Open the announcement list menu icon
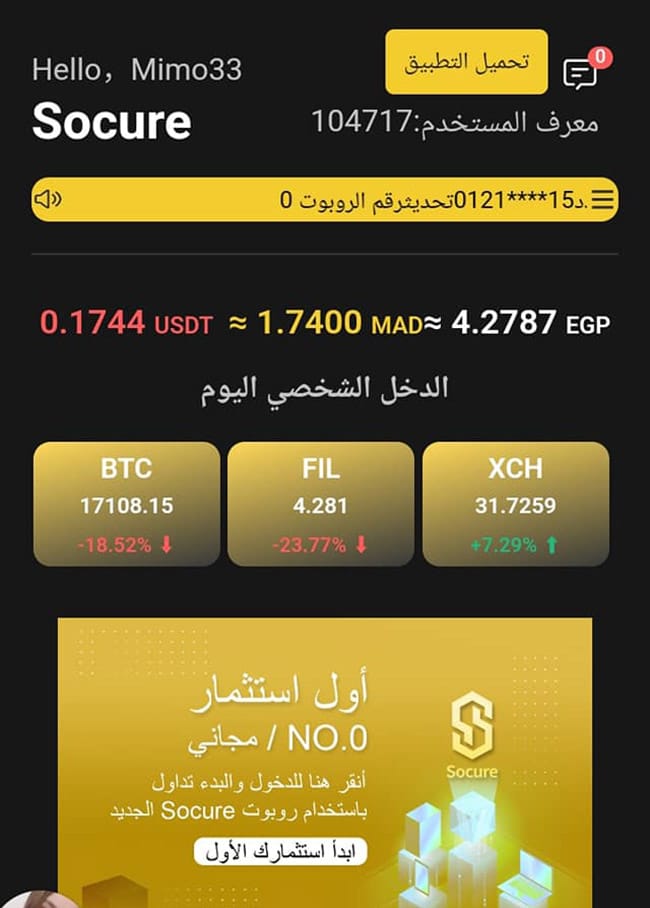The width and height of the screenshot is (650, 908). [602, 200]
